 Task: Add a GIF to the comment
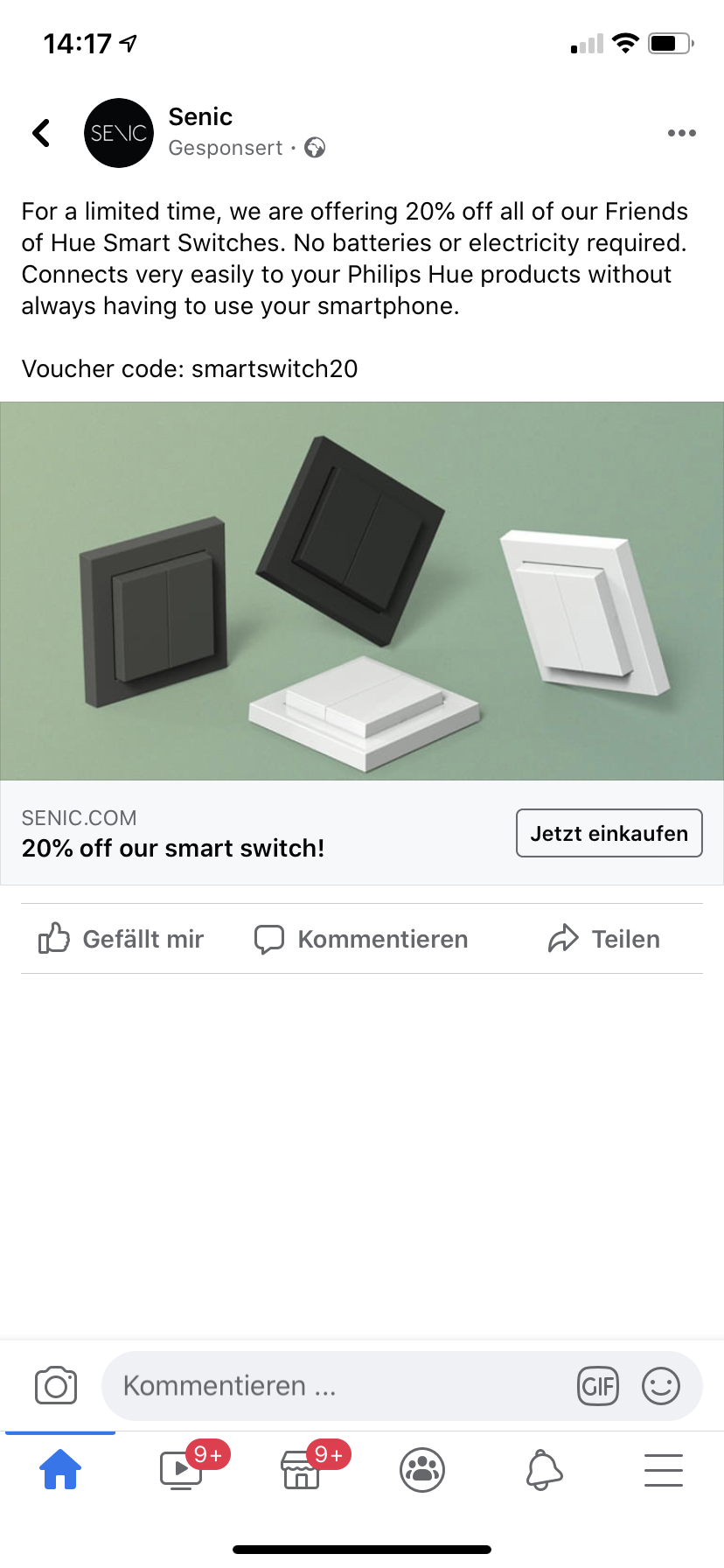point(598,1386)
